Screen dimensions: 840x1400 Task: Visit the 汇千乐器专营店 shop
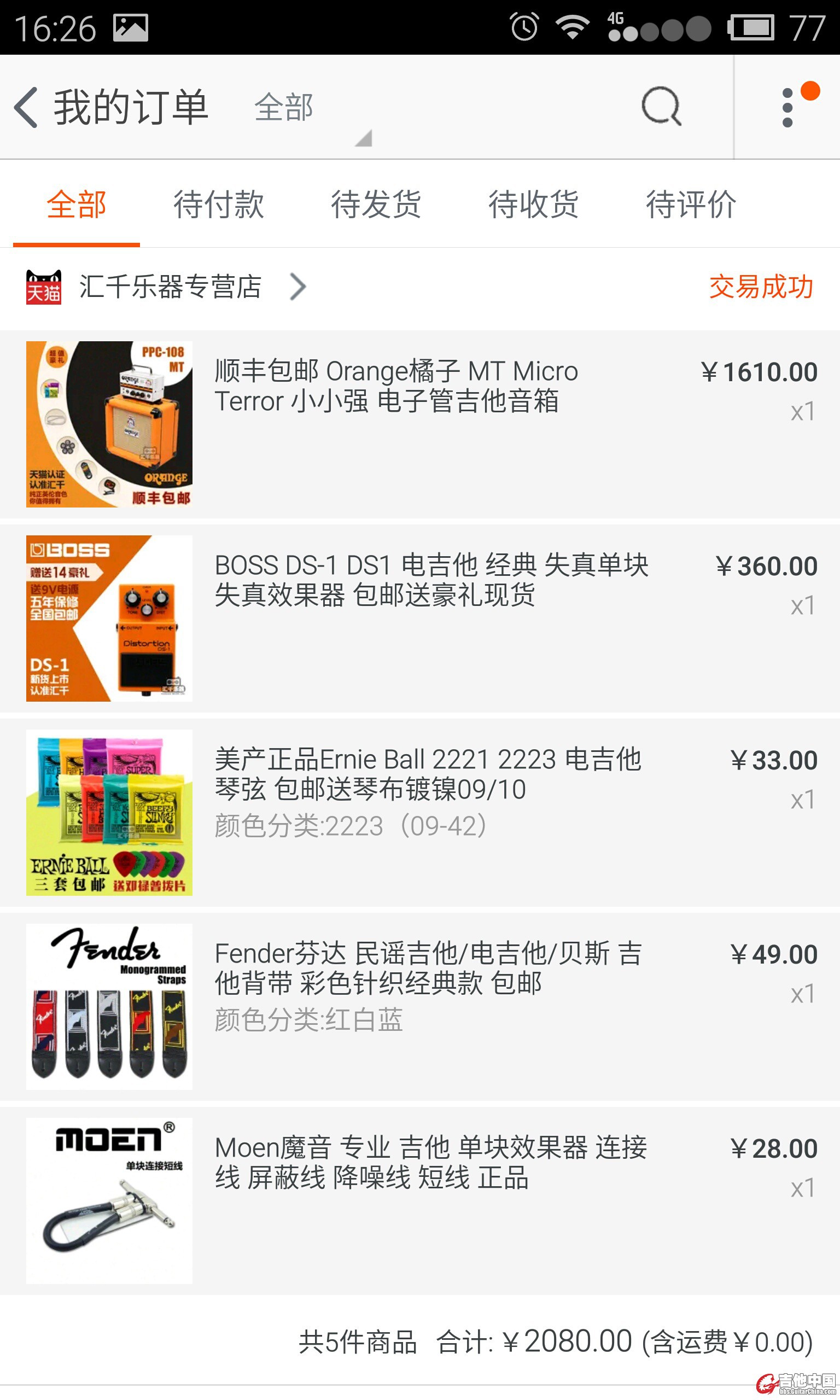click(170, 287)
